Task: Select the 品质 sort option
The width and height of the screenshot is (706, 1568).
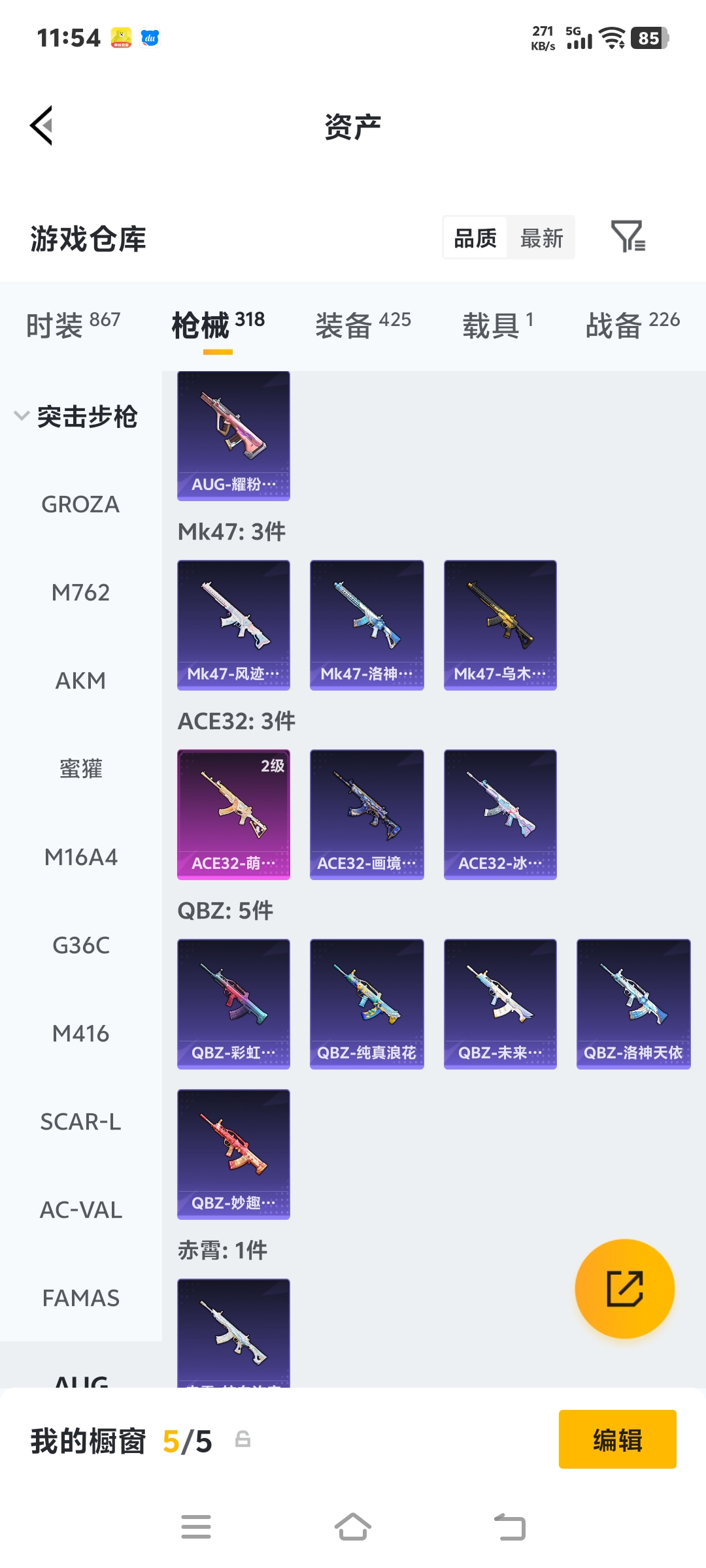Action: coord(475,238)
